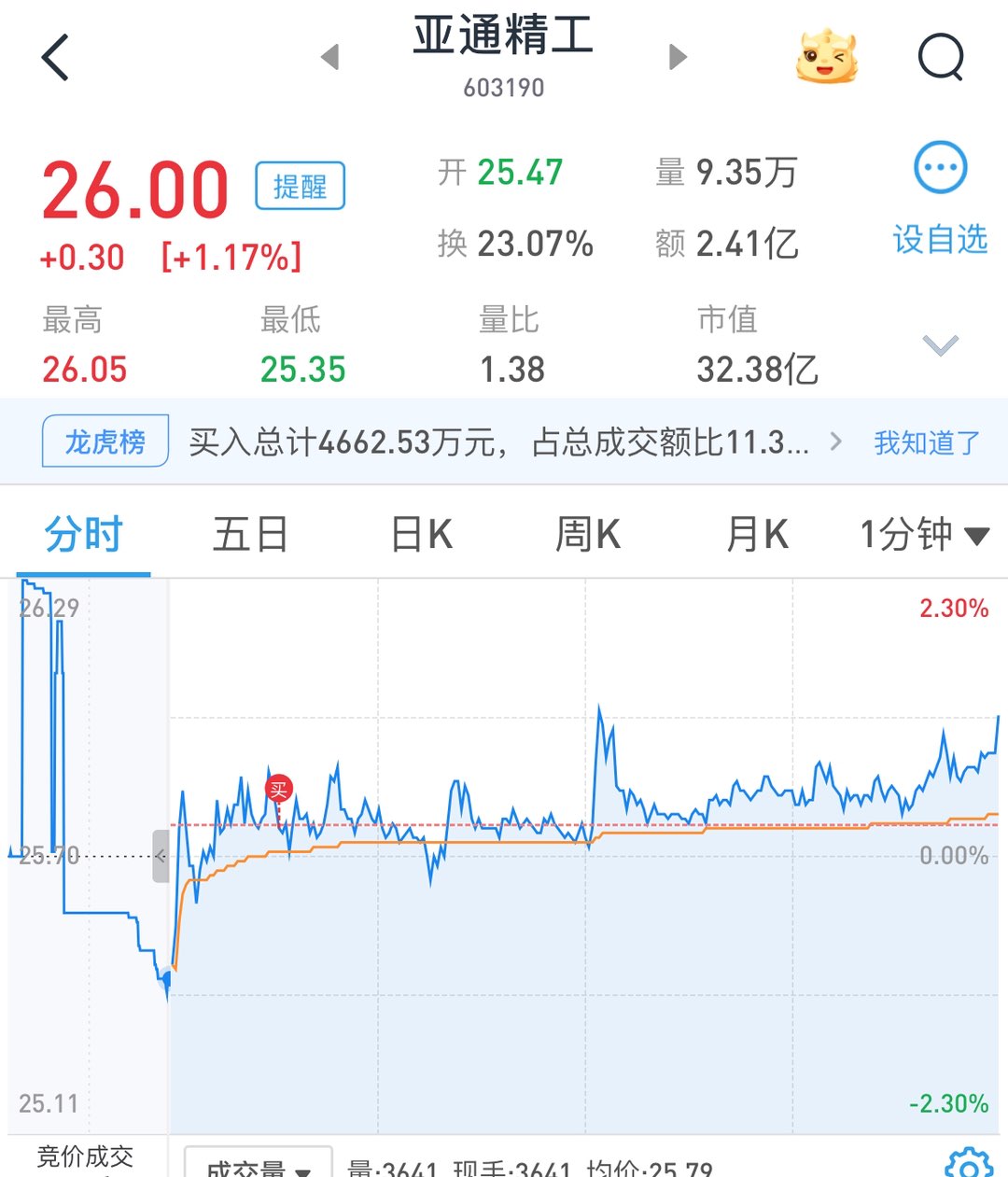The width and height of the screenshot is (1008, 1177).
Task: Select the 分时 chart tab
Action: click(84, 535)
